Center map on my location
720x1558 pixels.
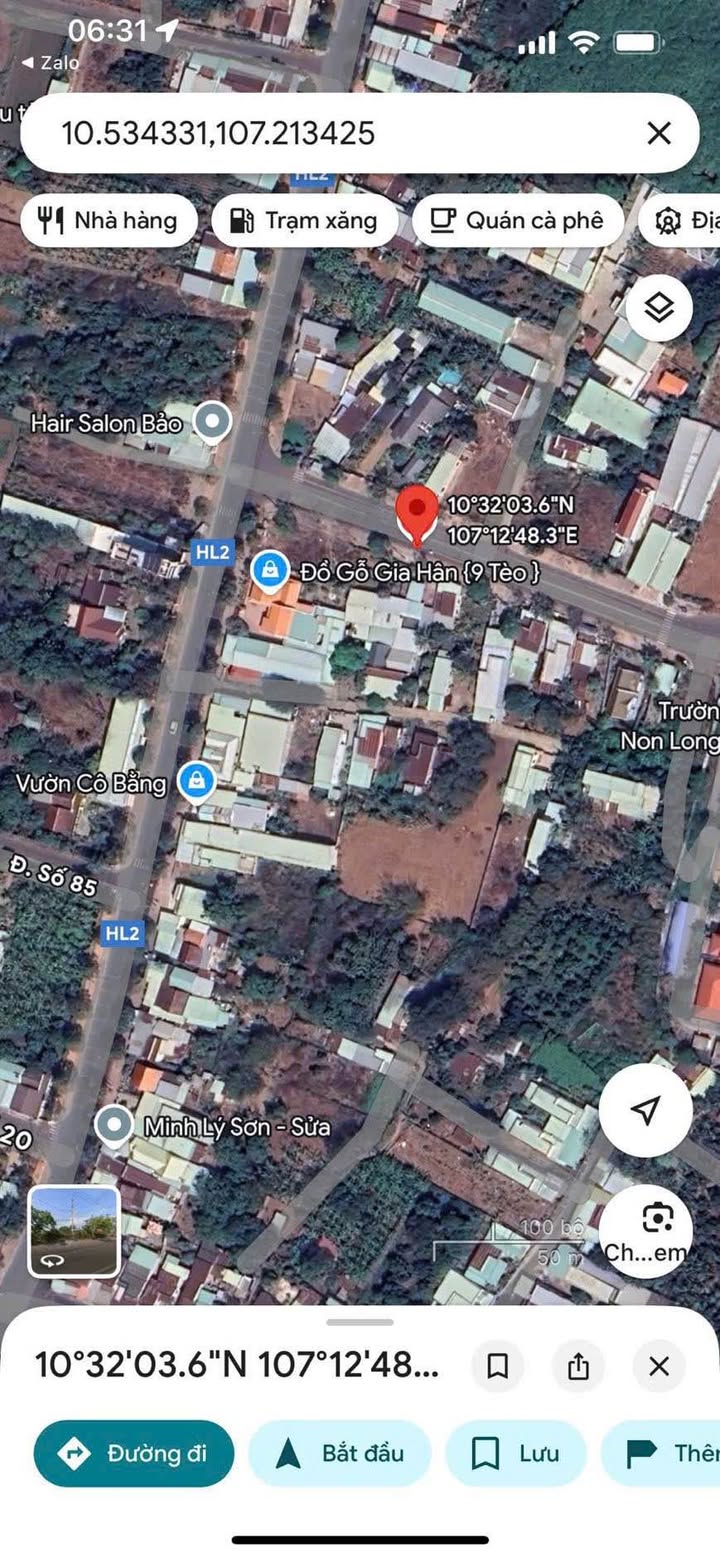pyautogui.click(x=646, y=1110)
